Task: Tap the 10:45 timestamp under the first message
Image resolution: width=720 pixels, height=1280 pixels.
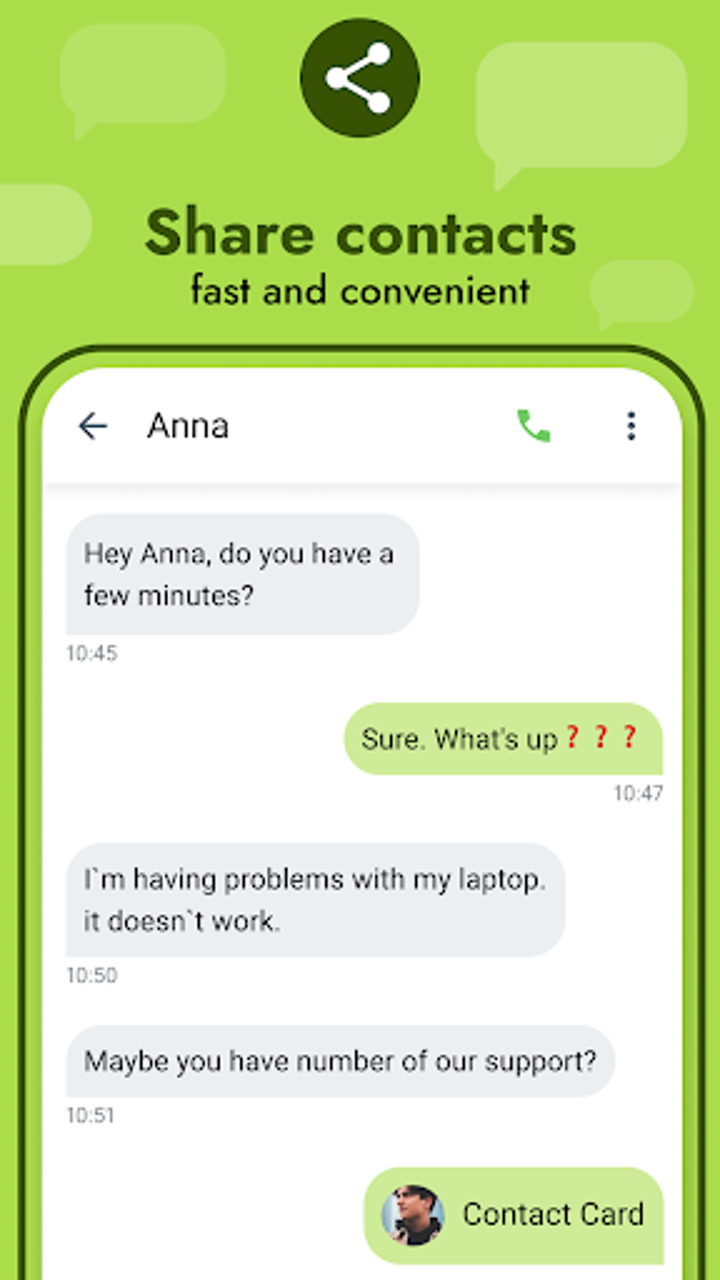Action: (92, 653)
